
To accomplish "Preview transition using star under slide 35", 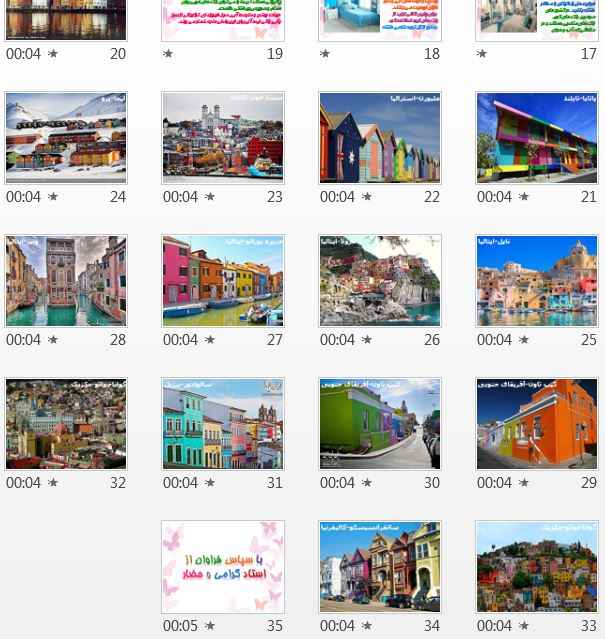I will click(x=210, y=627).
